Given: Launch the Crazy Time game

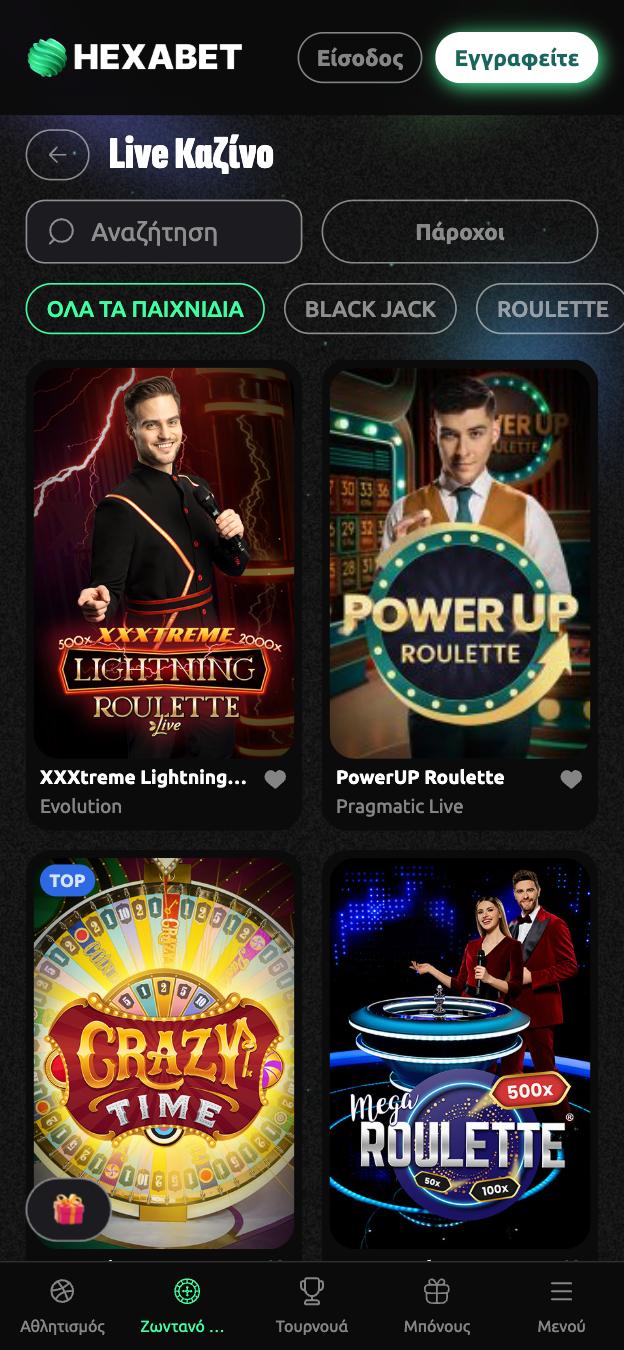Looking at the screenshot, I should pyautogui.click(x=164, y=1050).
